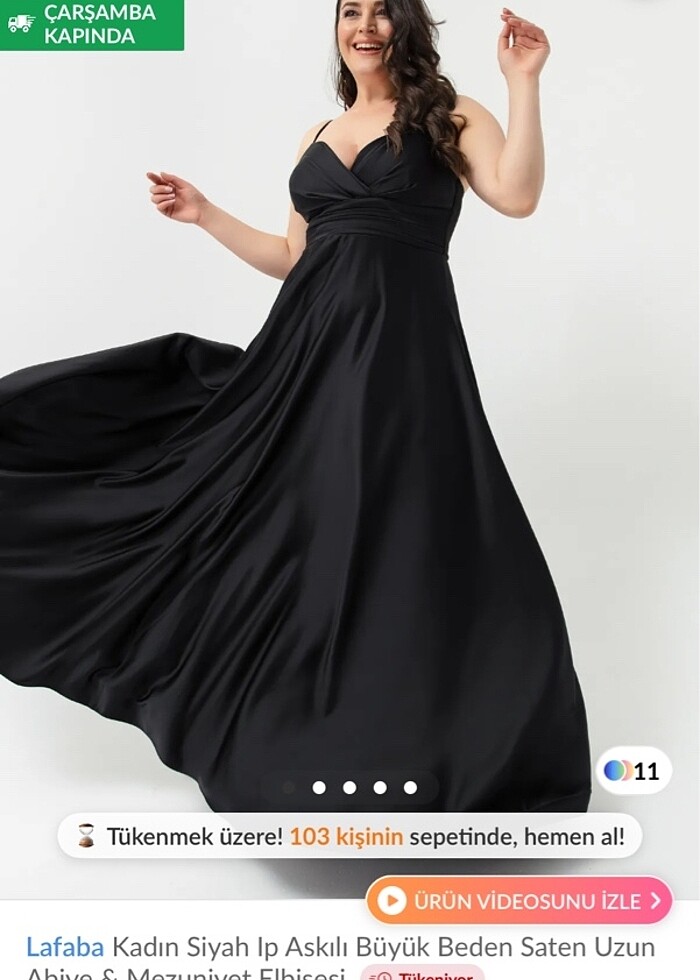Open the Lafaba brand page
Screen dimensions: 700x980
pyautogui.click(x=65, y=947)
